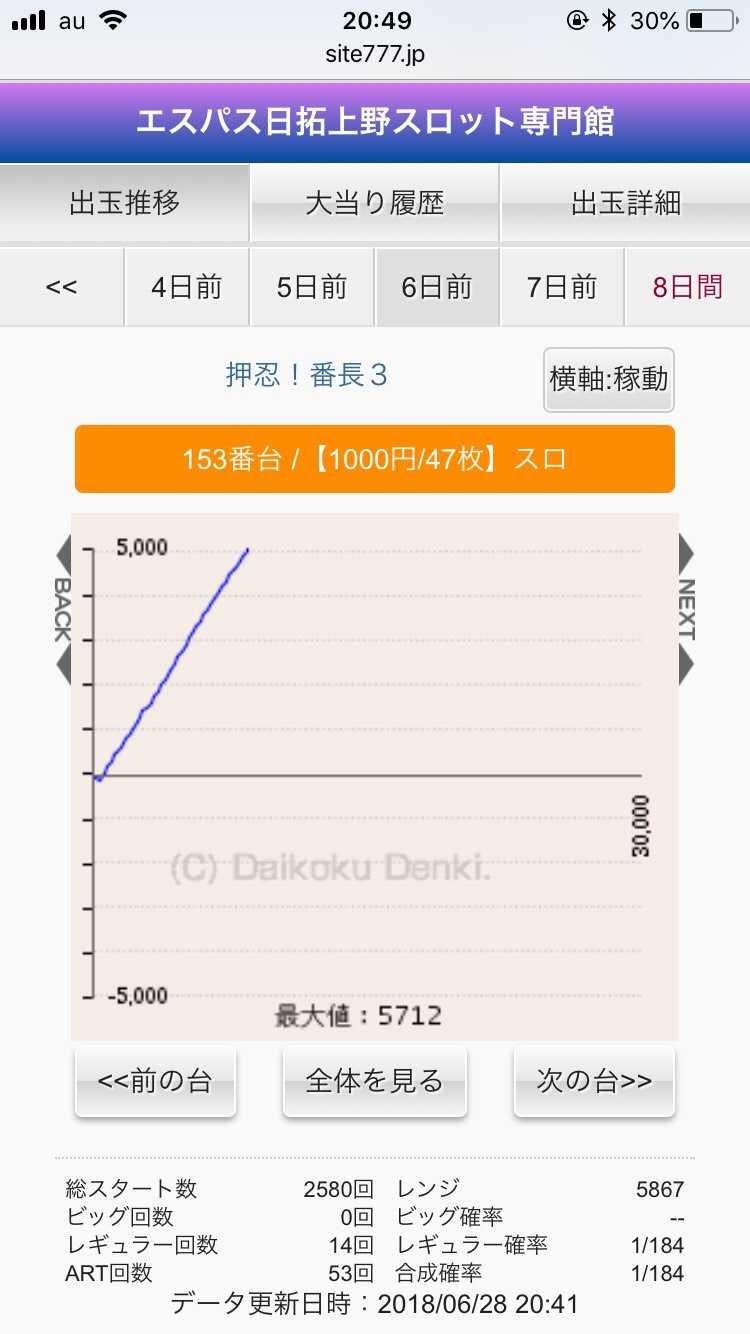Toggle the 横軸:稼動 axis button
This screenshot has height=1334, width=750.
click(609, 380)
